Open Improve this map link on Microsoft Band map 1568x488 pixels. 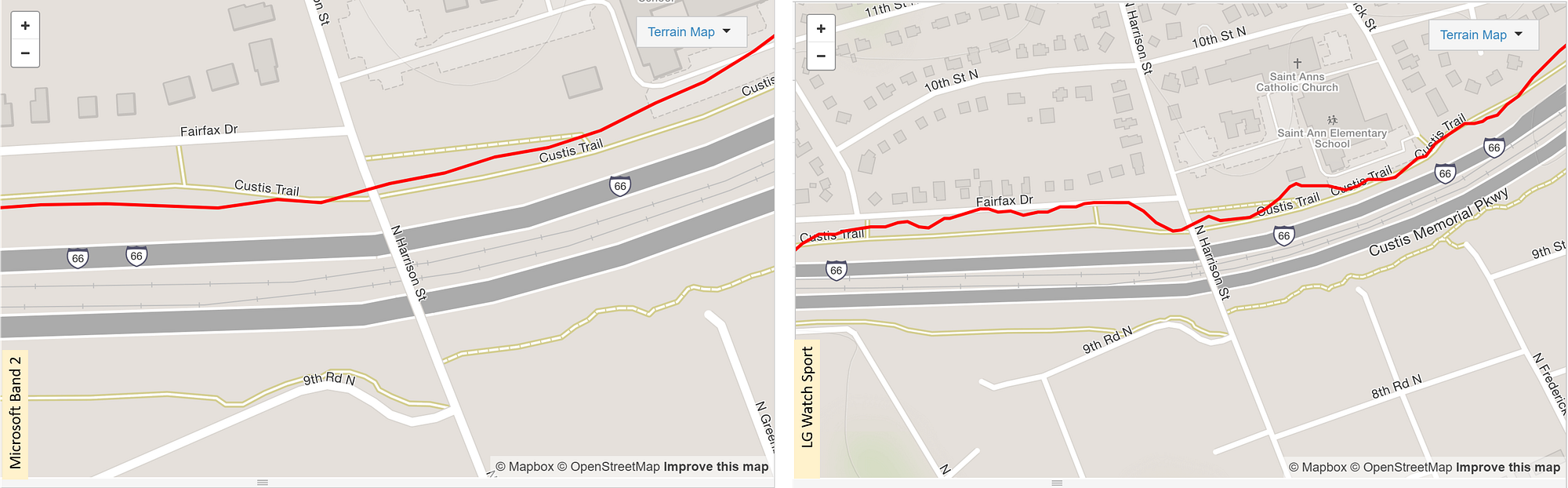[716, 467]
